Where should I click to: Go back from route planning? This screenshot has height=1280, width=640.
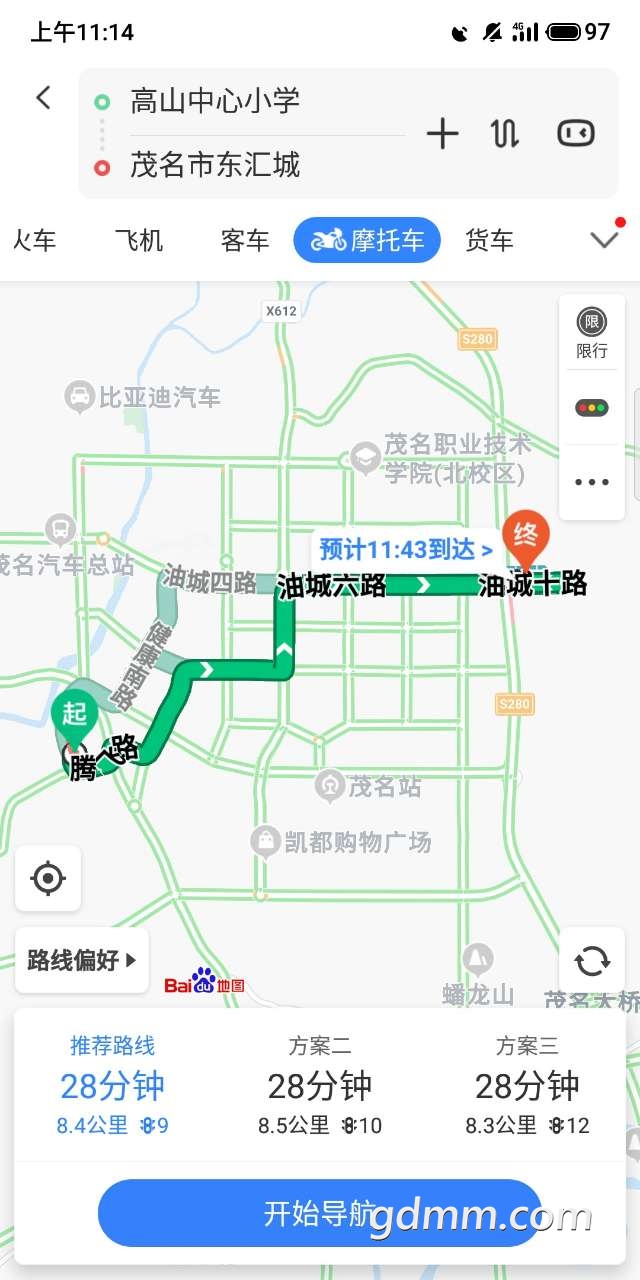[43, 98]
